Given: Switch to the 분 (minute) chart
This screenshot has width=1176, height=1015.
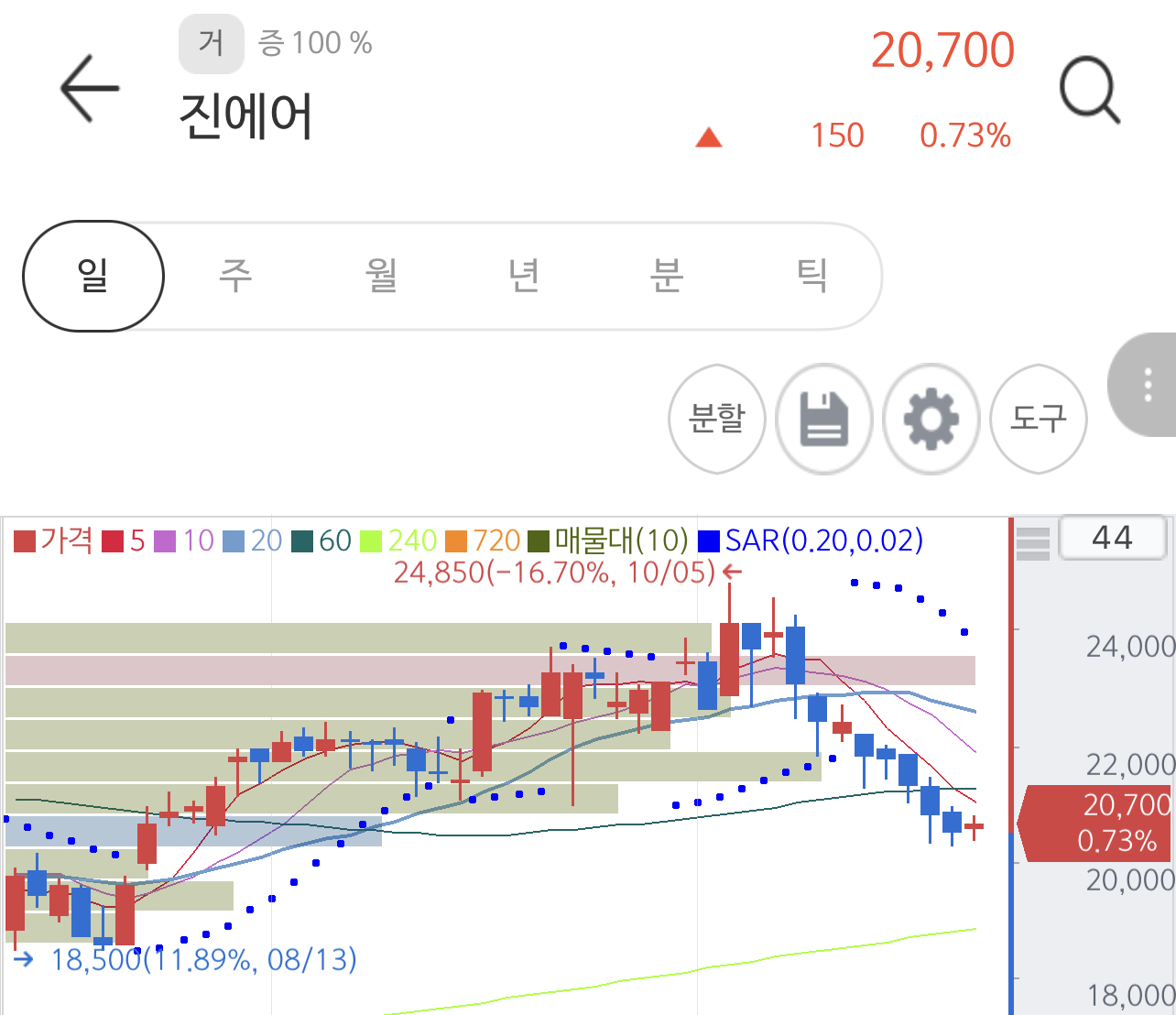Looking at the screenshot, I should tap(666, 275).
